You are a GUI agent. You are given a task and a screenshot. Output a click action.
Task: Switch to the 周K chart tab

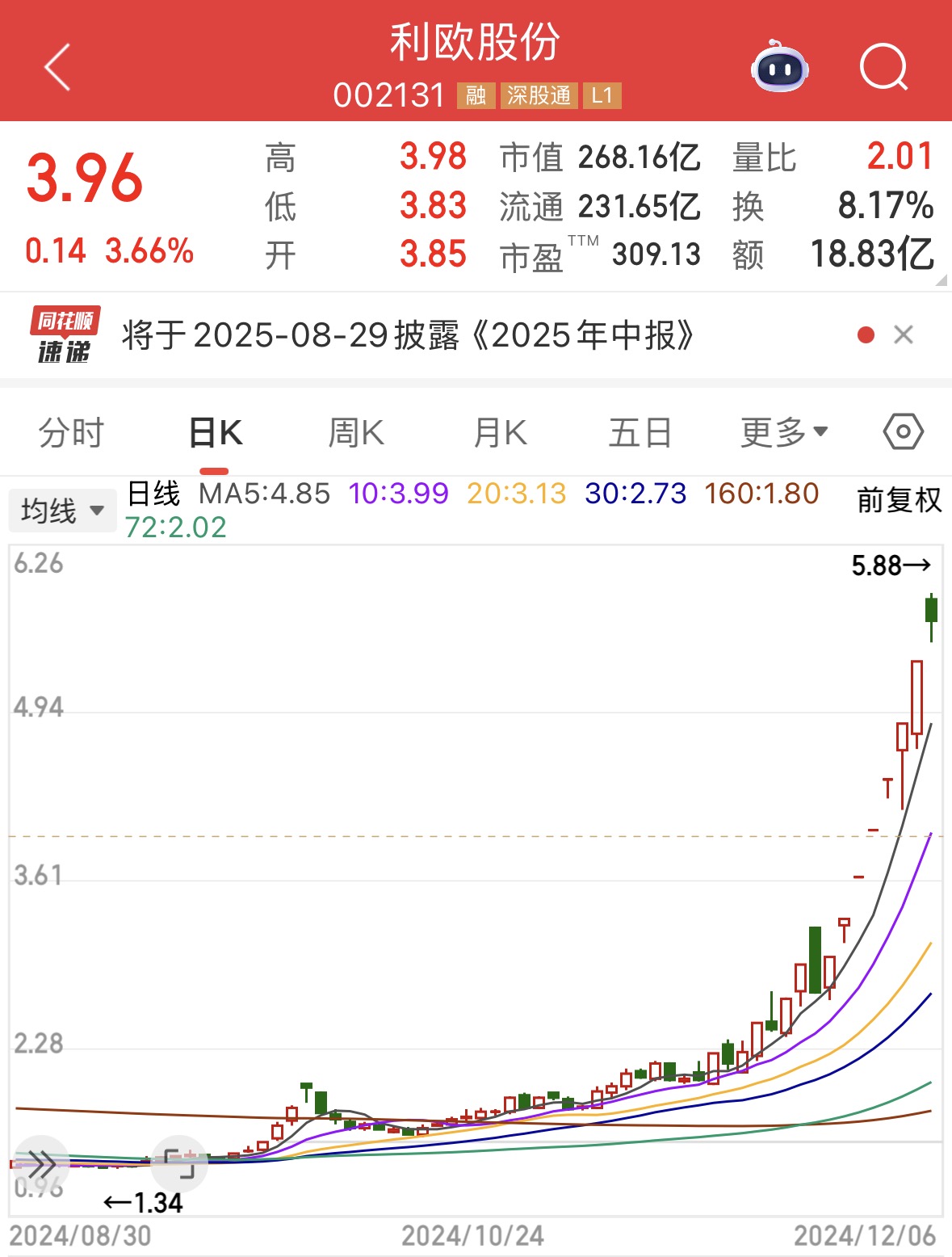pyautogui.click(x=356, y=433)
